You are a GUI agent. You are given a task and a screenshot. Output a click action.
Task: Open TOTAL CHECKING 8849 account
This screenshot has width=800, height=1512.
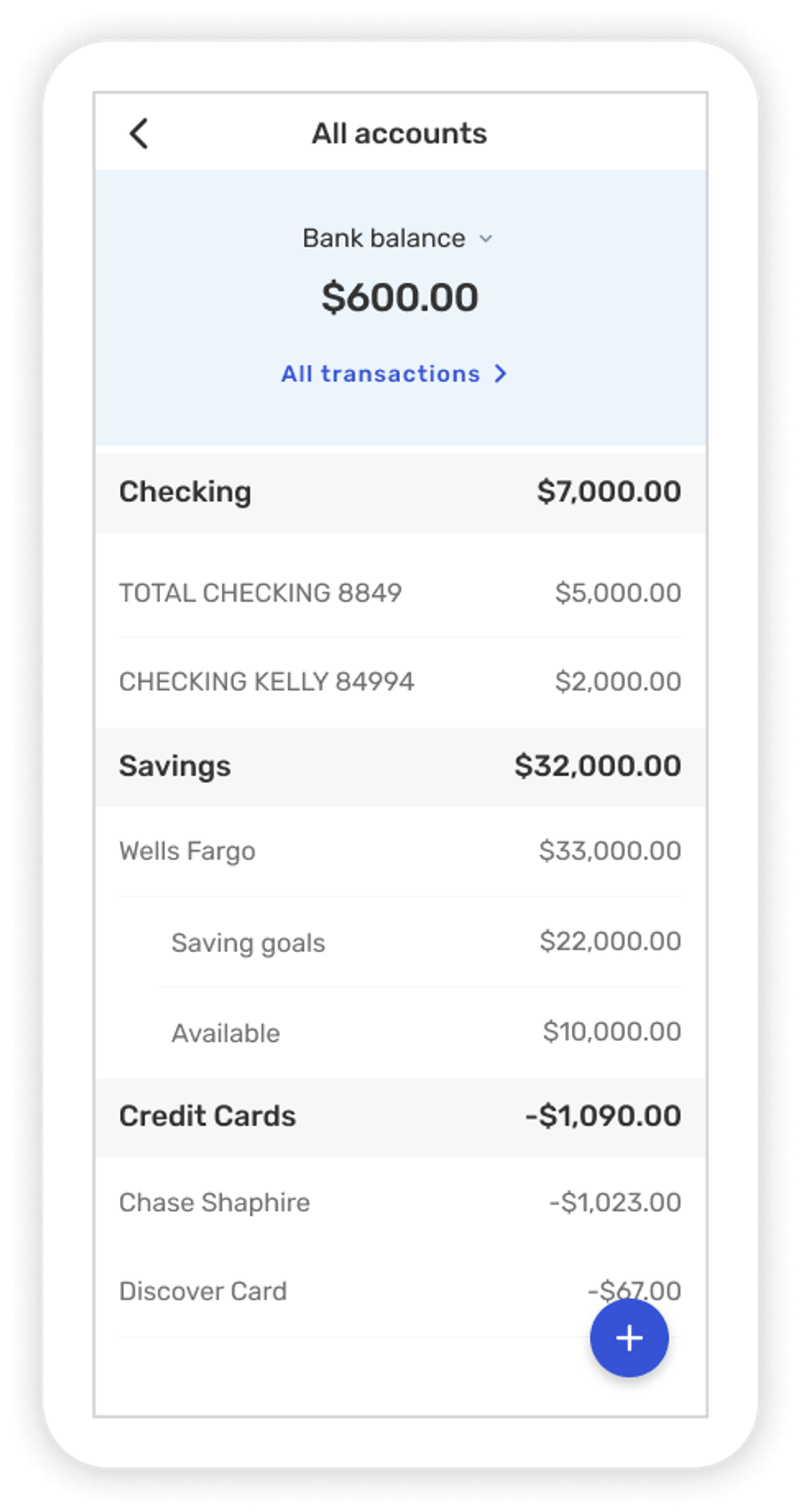pyautogui.click(x=260, y=593)
